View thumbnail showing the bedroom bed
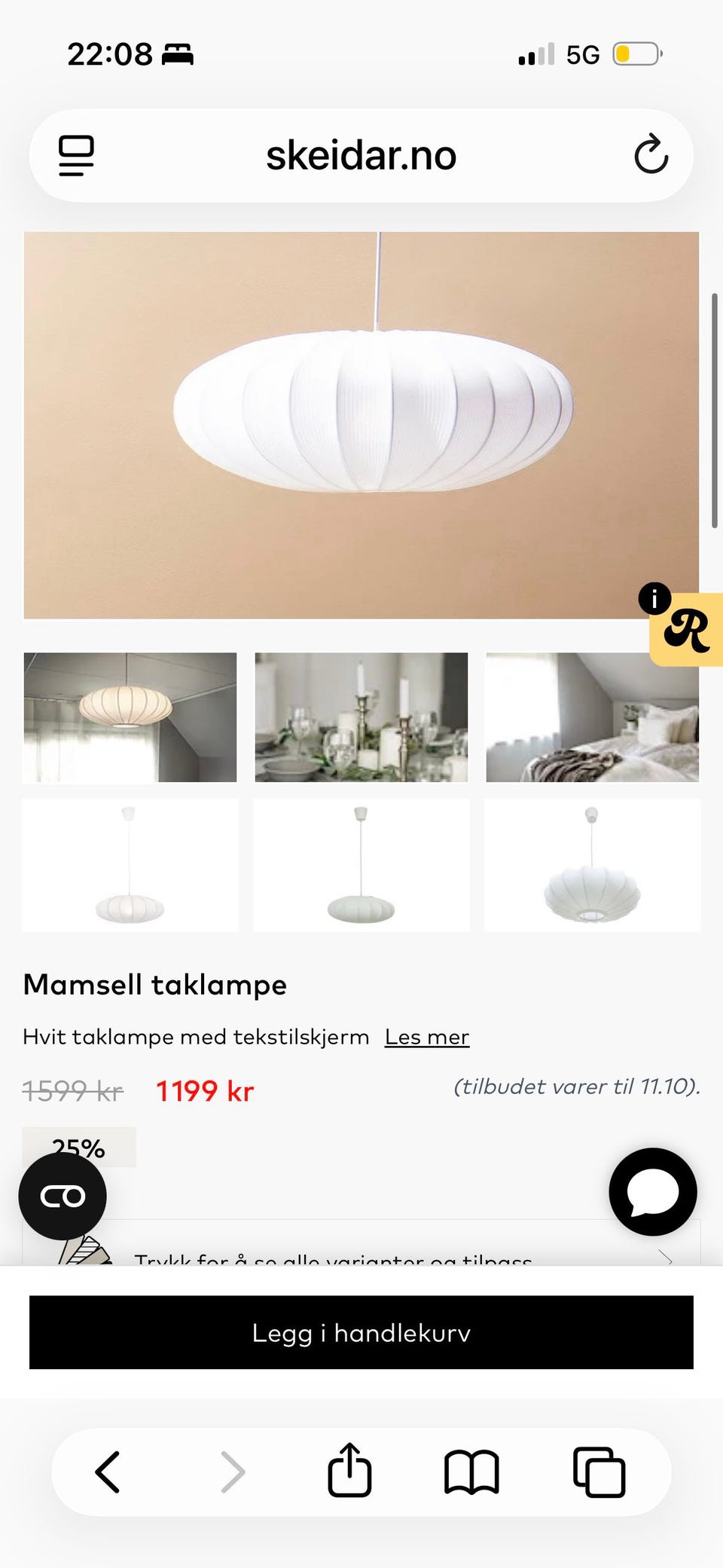The image size is (723, 1568). coord(593,717)
